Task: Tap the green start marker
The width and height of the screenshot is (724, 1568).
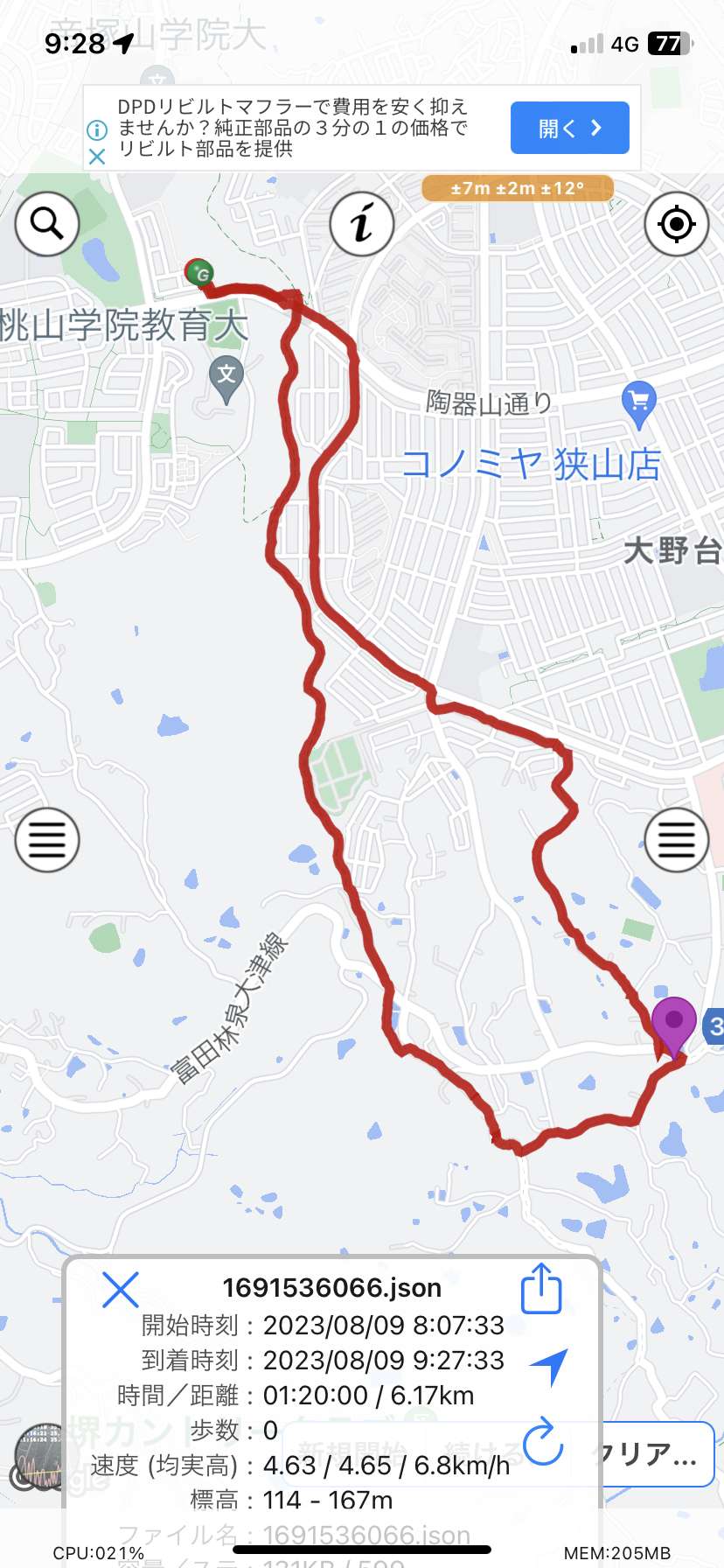Action: click(199, 273)
